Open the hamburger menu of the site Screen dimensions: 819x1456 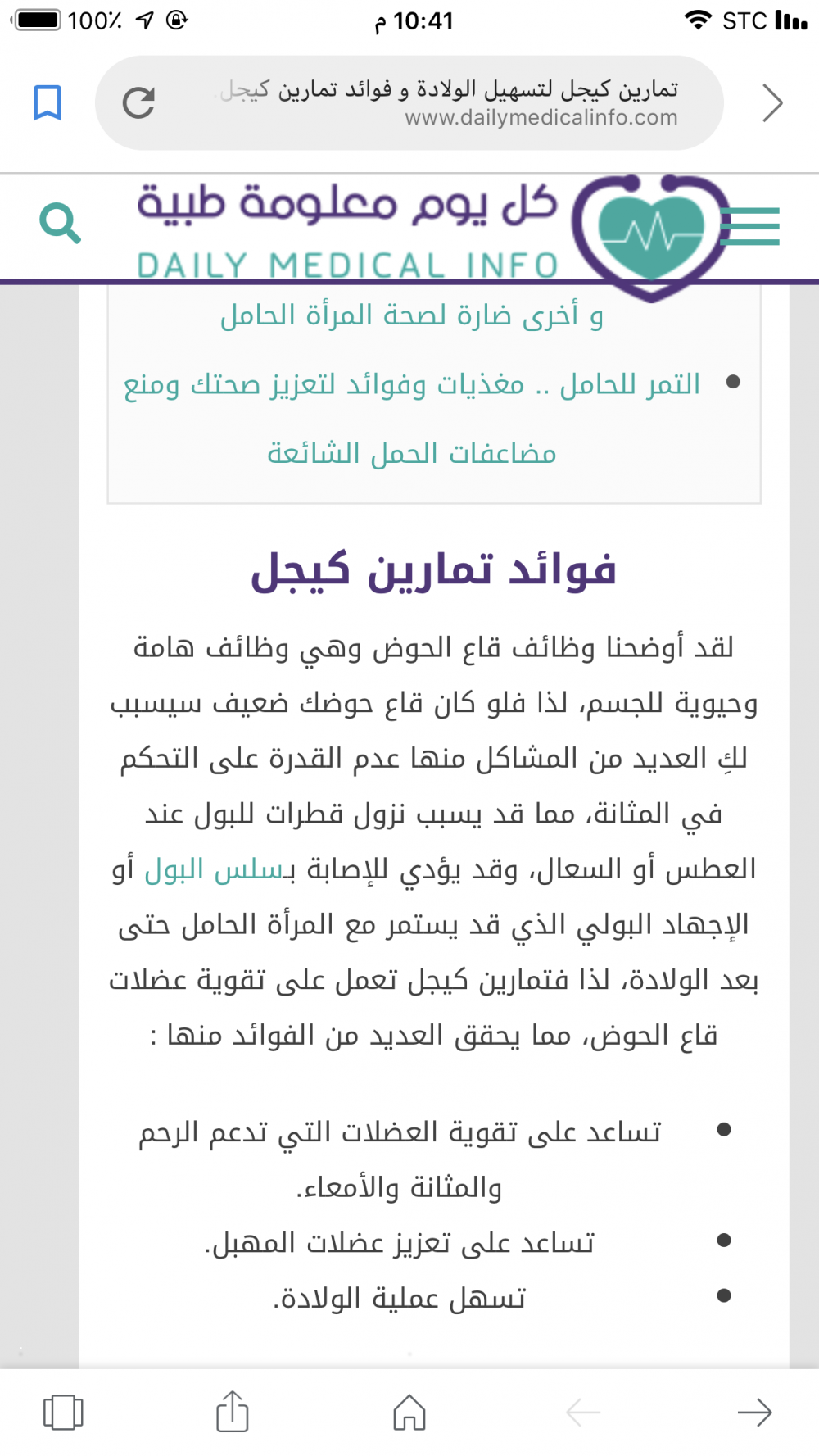tap(751, 227)
